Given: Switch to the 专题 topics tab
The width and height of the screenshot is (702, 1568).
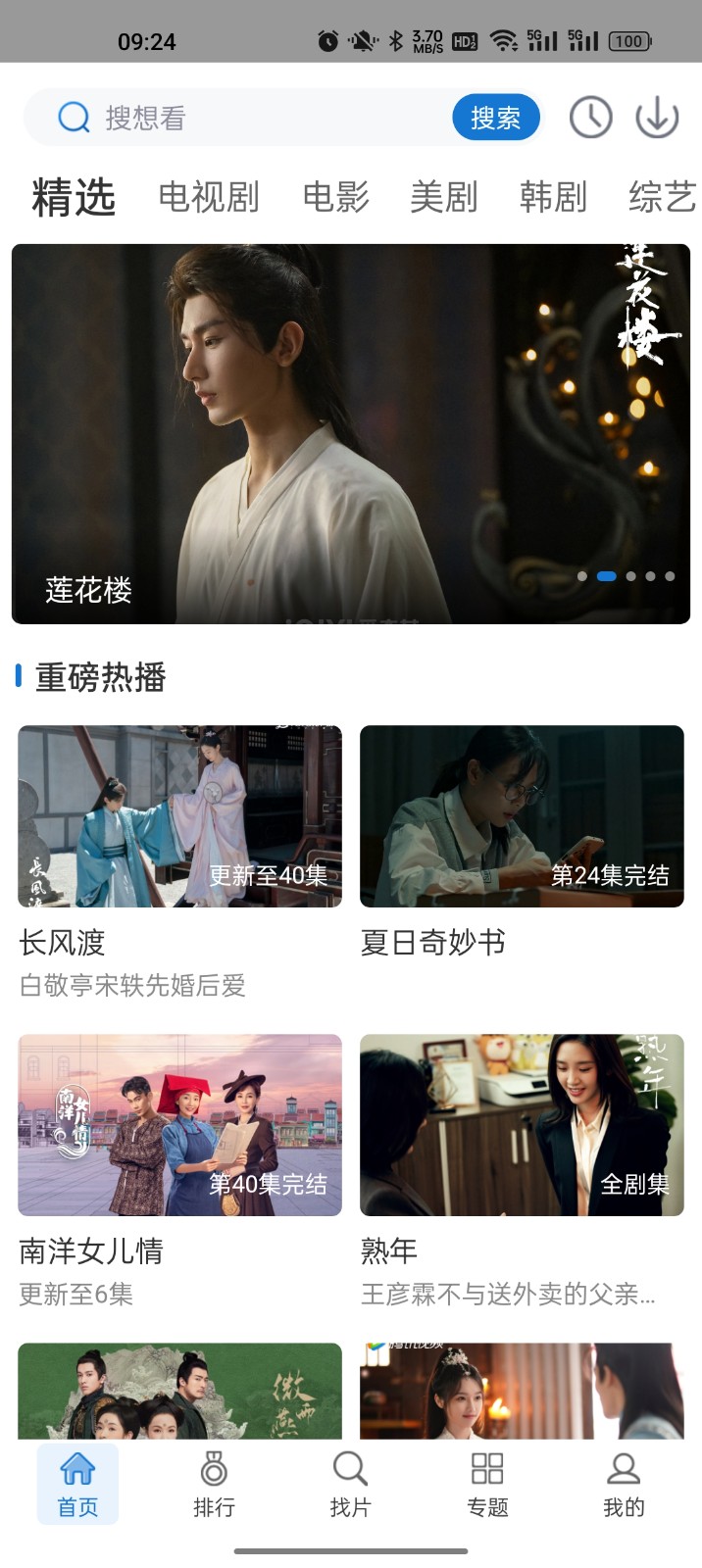Looking at the screenshot, I should [487, 1485].
